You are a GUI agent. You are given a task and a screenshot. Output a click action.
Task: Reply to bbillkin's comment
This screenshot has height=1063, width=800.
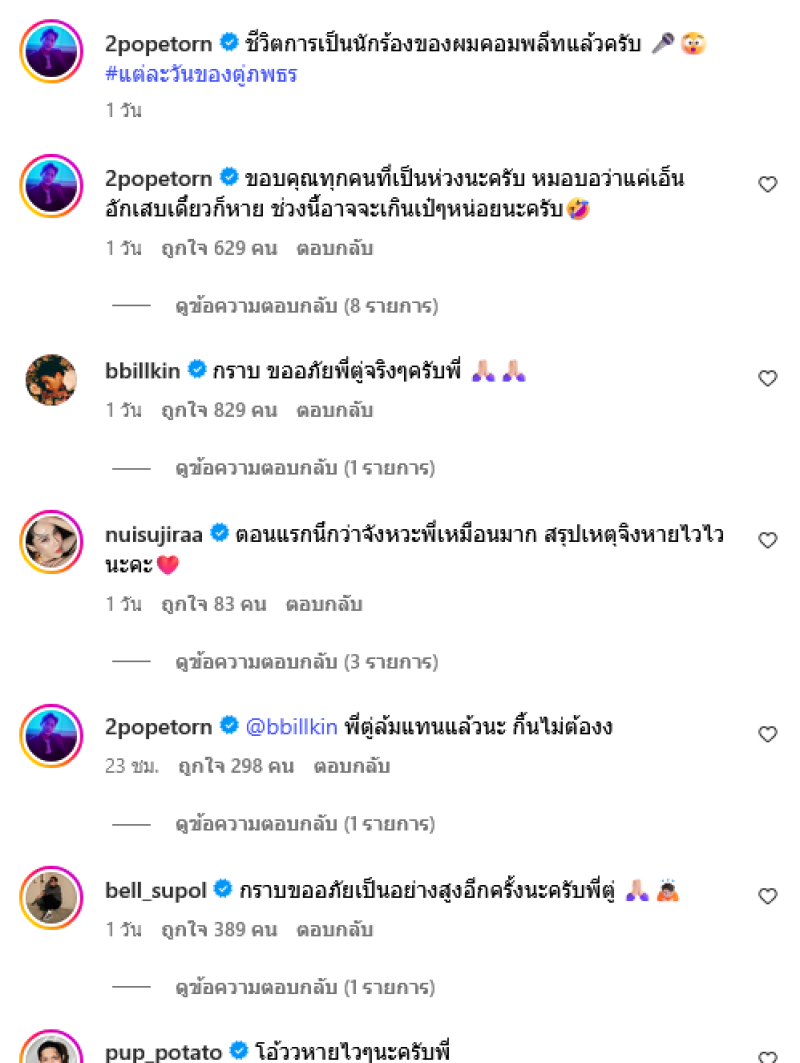[x=334, y=410]
